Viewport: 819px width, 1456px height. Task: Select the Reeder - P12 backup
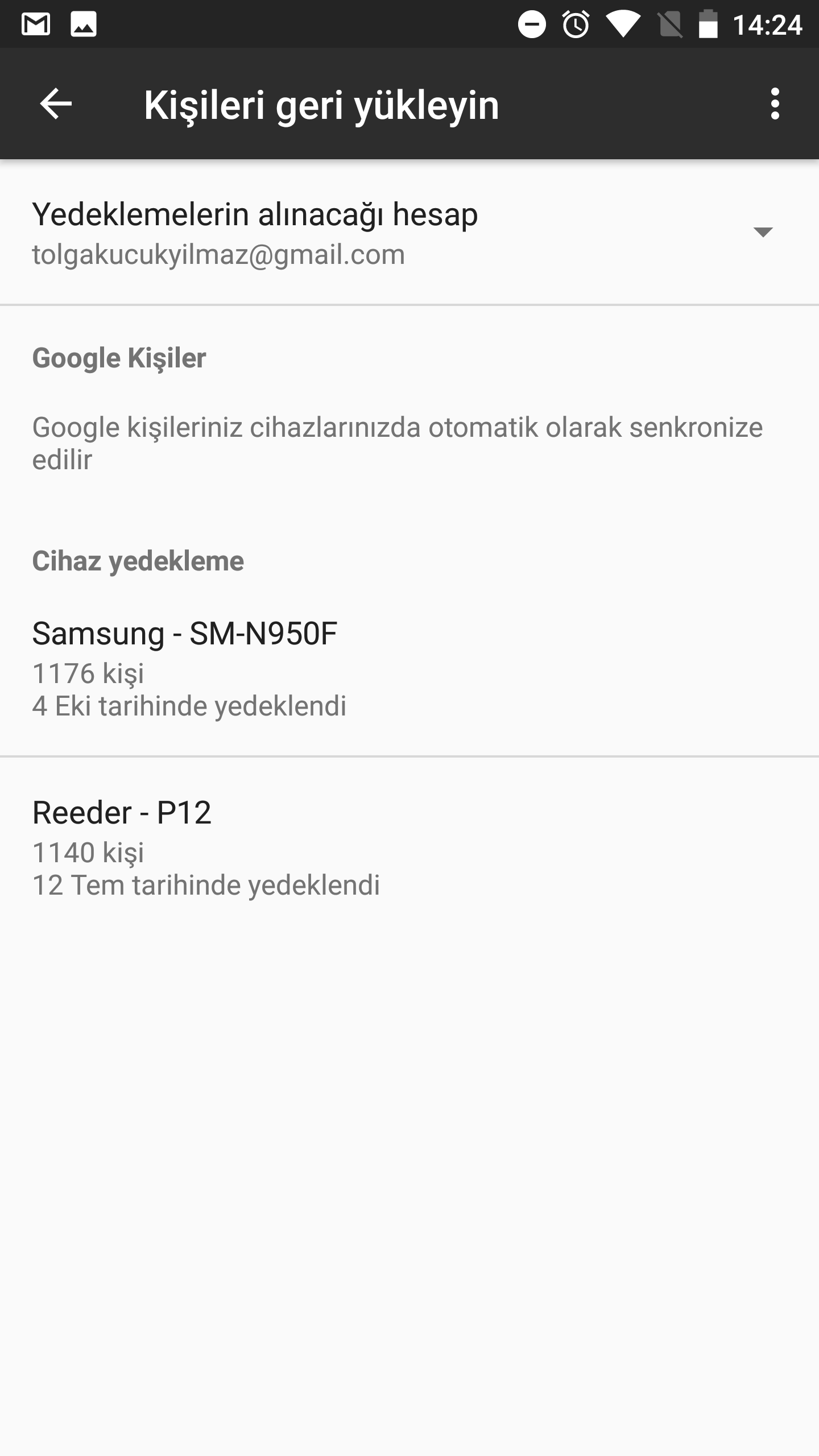pos(409,847)
